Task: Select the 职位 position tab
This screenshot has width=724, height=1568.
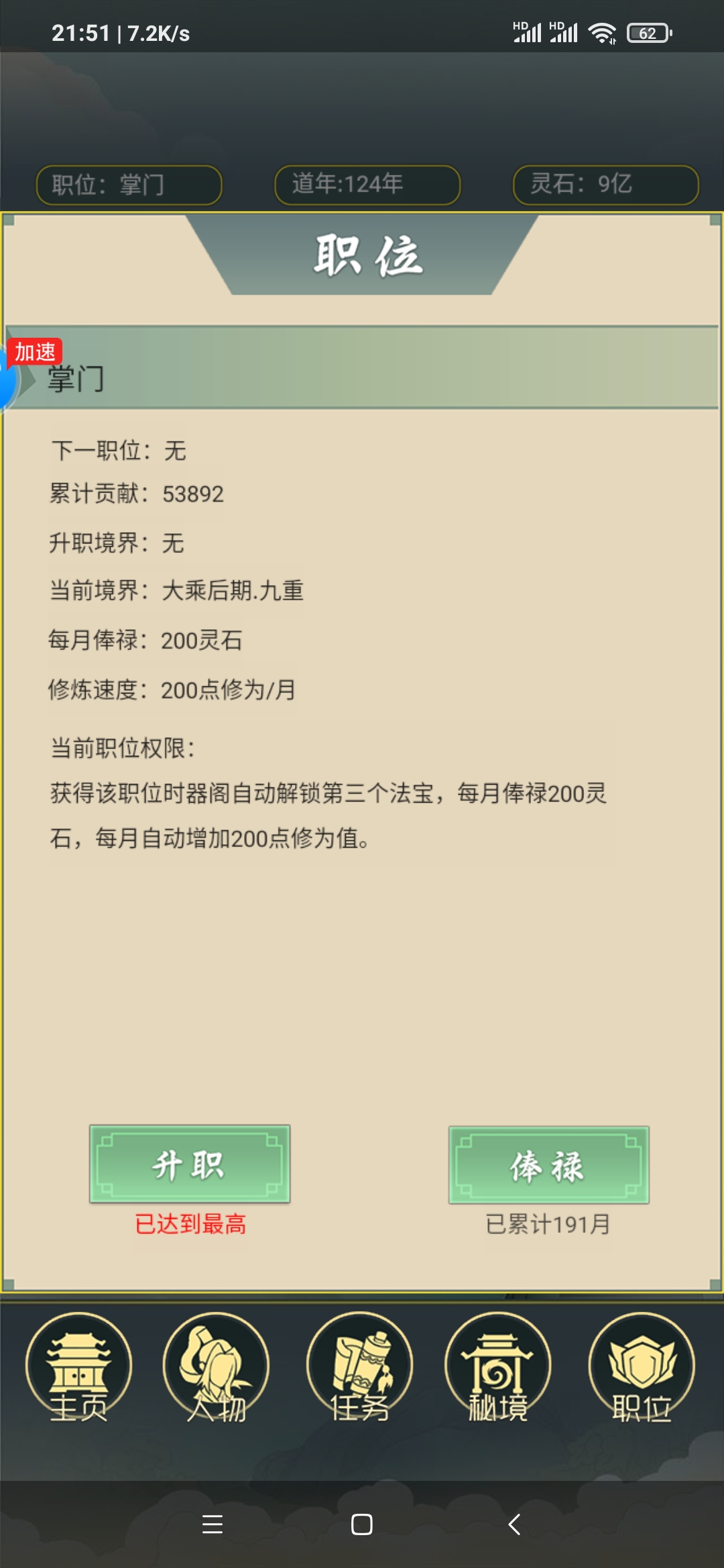Action: pyautogui.click(x=642, y=1367)
